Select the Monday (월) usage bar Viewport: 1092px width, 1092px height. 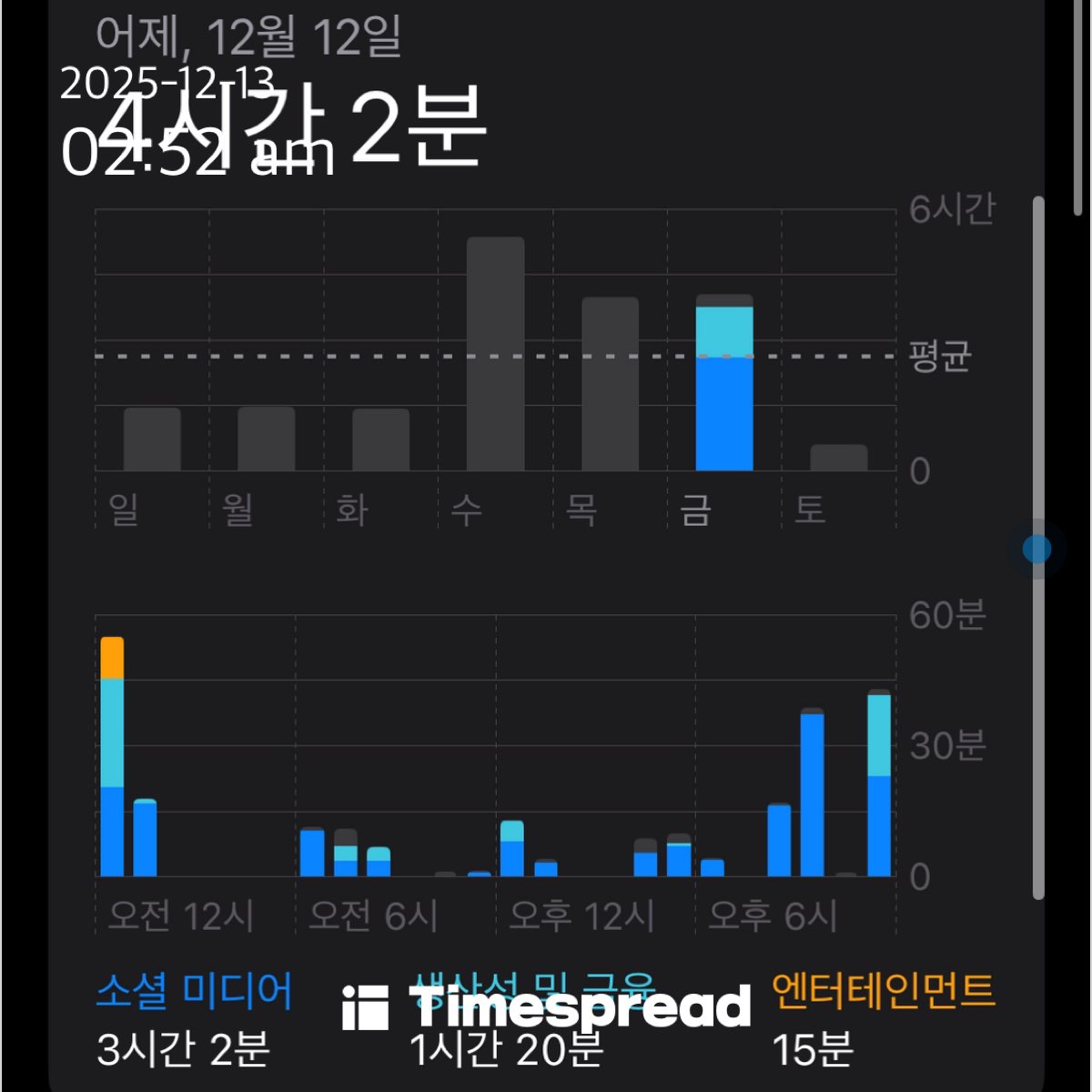pos(267,439)
